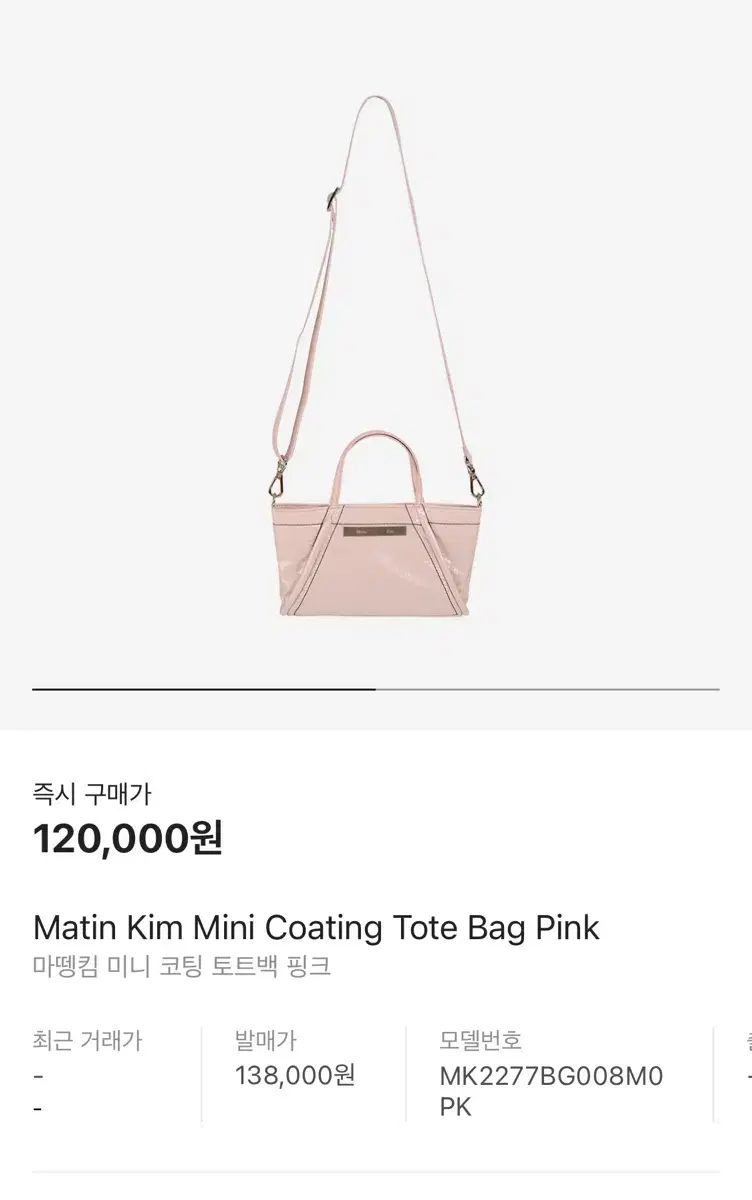This screenshot has width=752, height=1200.
Task: Tap the image carousel page indicator bar
Action: click(376, 689)
